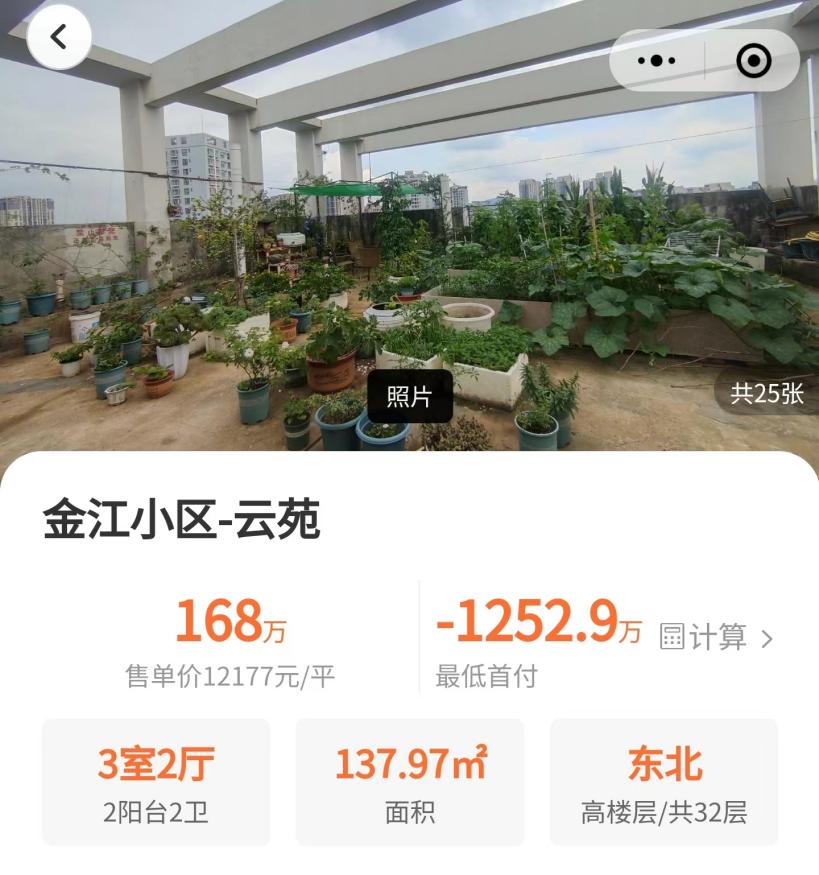The image size is (819, 875).
Task: Open the more options ellipsis icon
Action: [x=657, y=60]
